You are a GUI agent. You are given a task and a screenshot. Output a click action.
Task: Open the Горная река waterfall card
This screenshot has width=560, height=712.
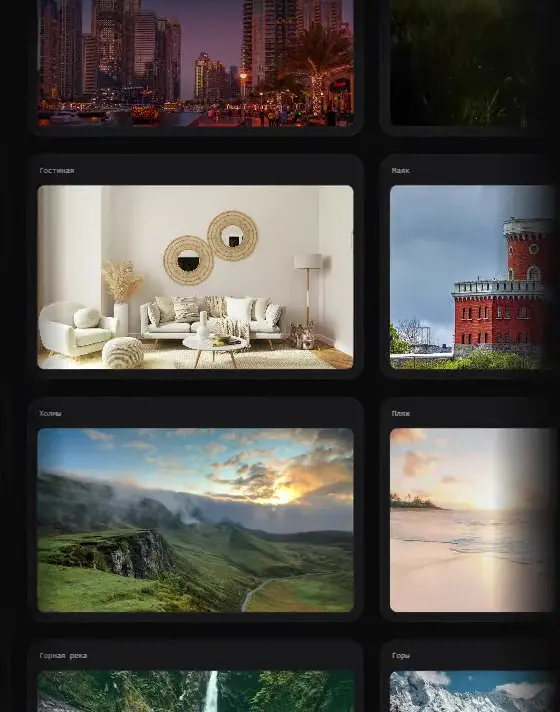[196, 676]
